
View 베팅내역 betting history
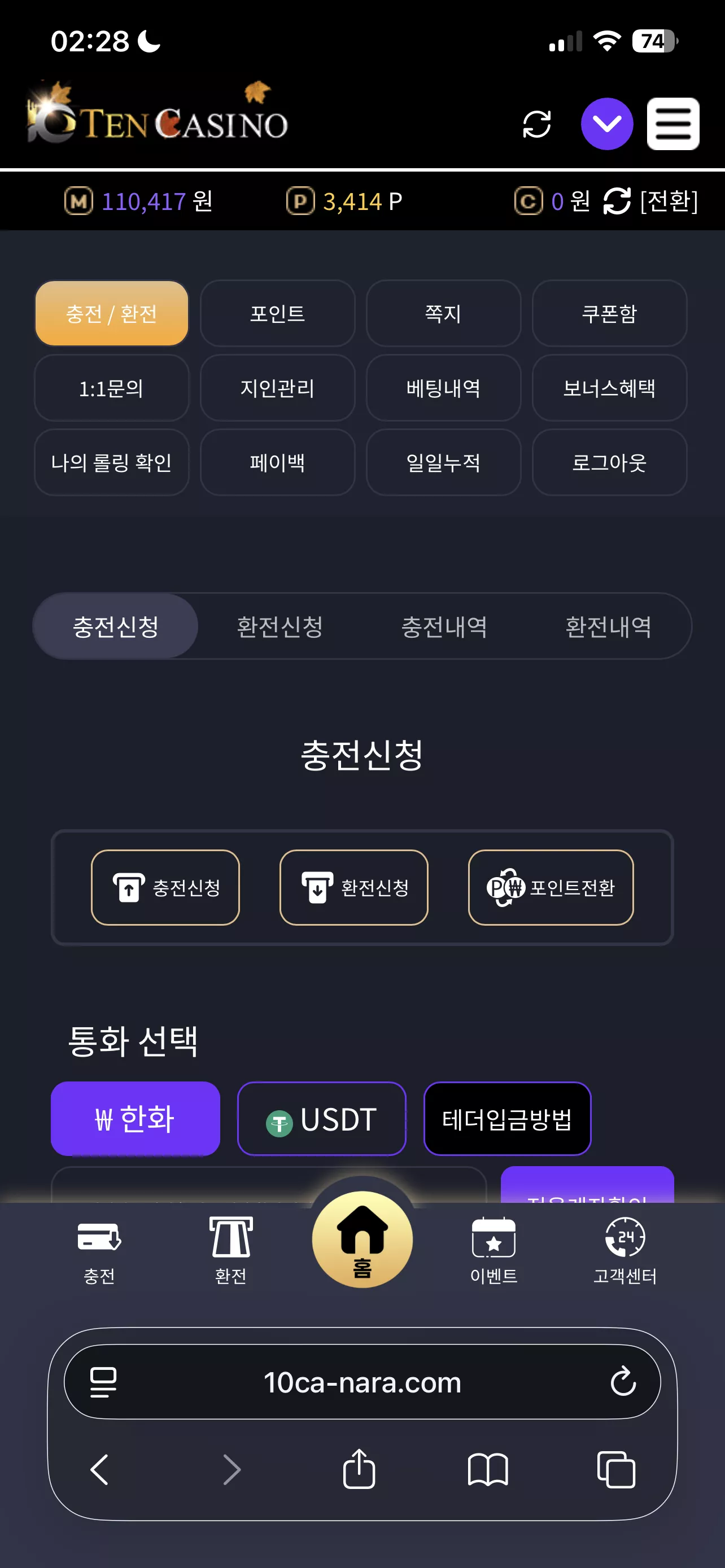pos(443,388)
